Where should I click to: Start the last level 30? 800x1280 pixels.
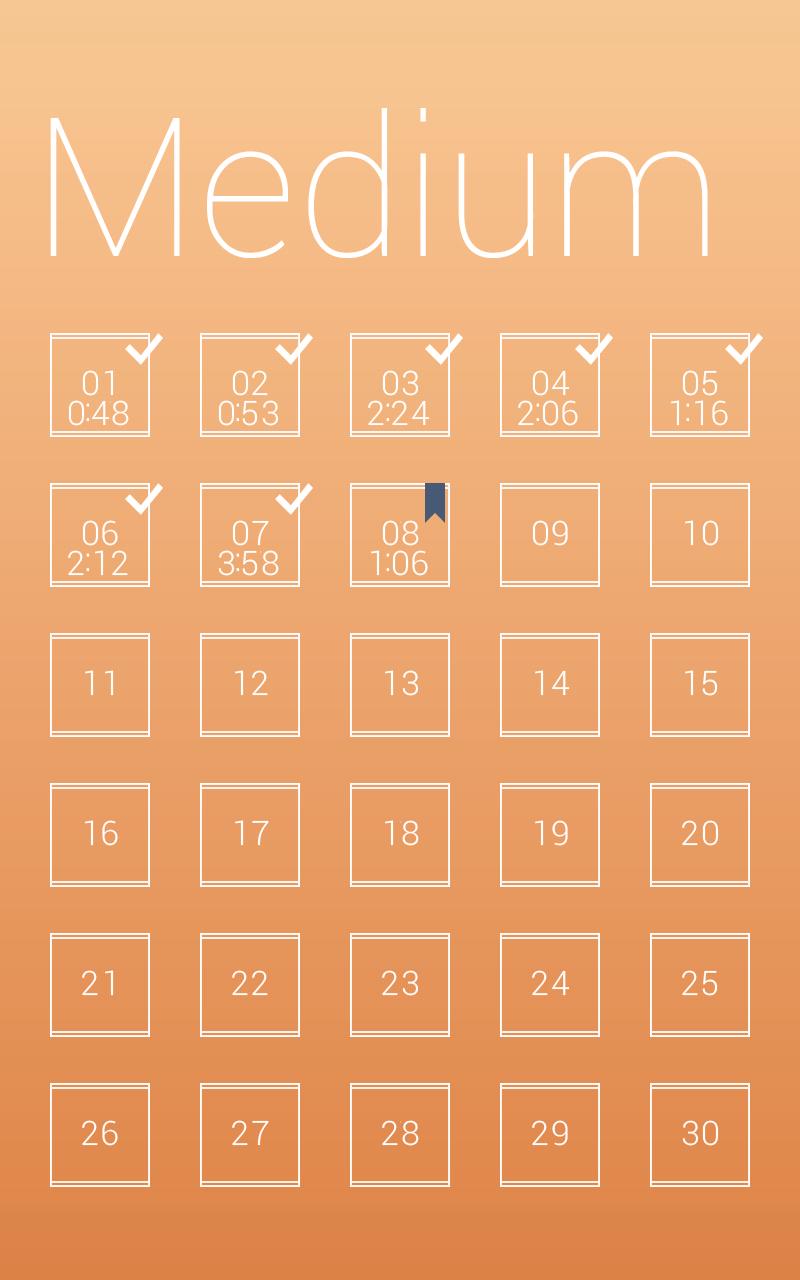tap(700, 1135)
